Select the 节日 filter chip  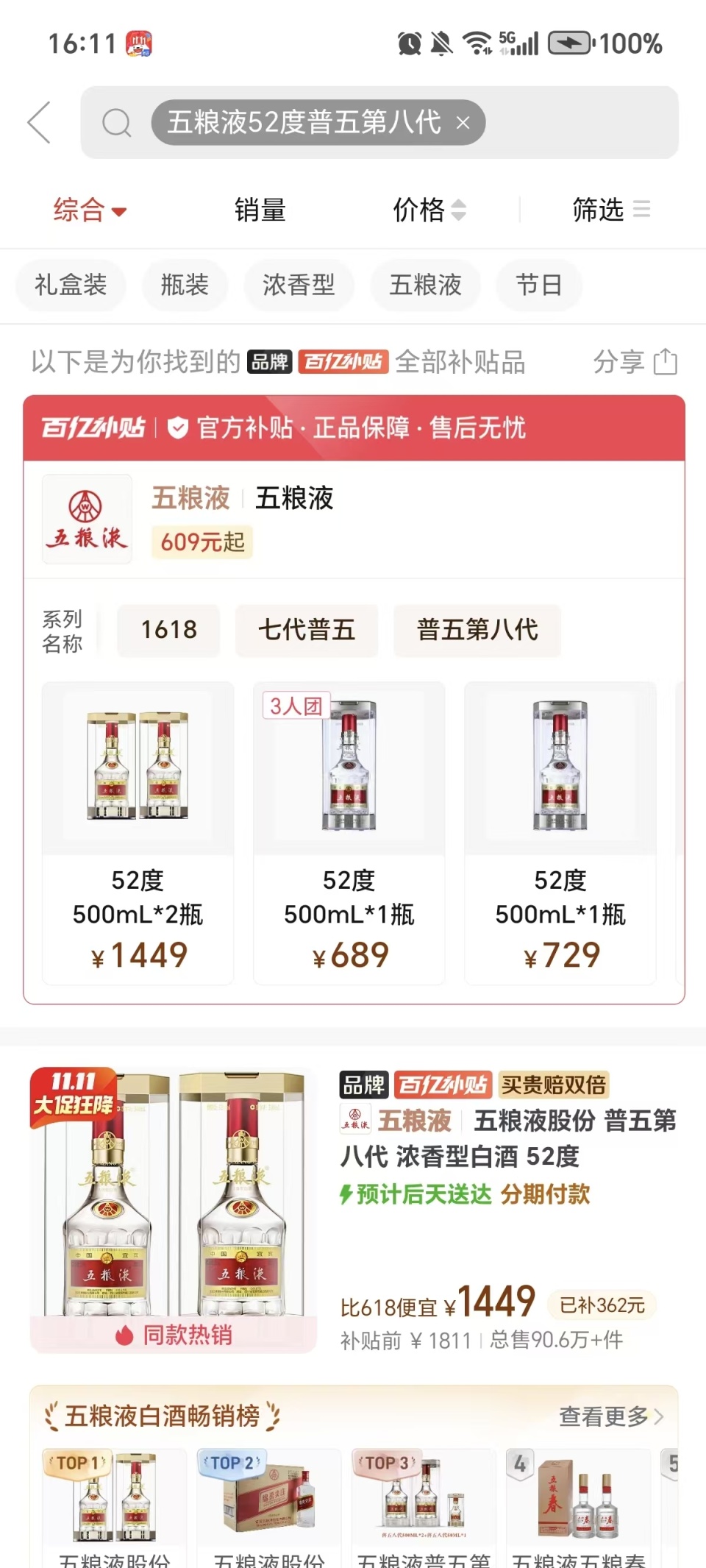point(539,285)
